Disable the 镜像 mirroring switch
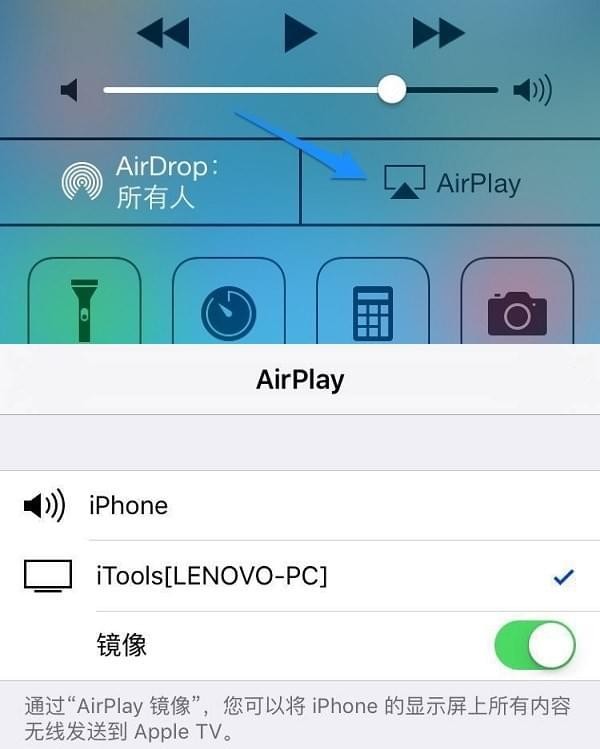This screenshot has height=749, width=600. click(535, 645)
